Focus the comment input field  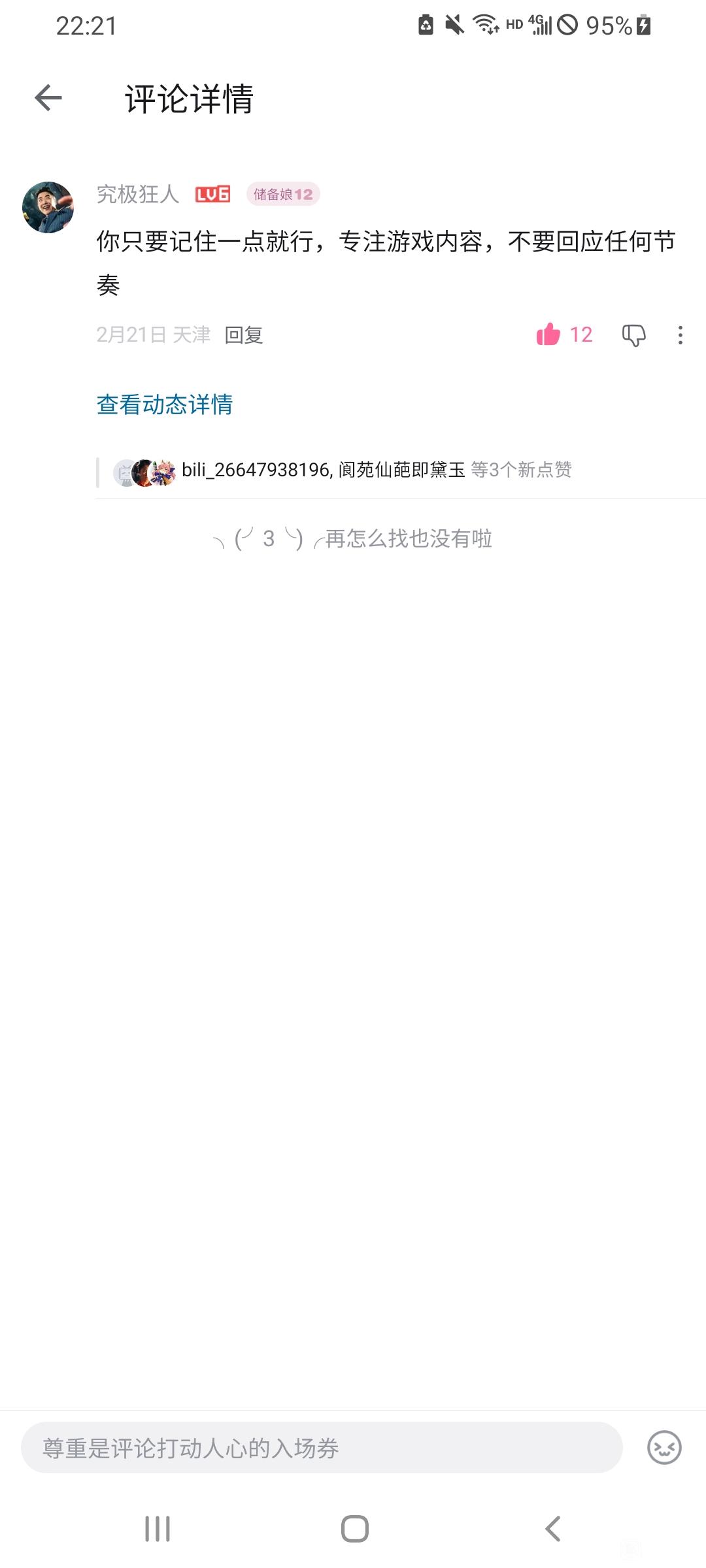[x=322, y=1448]
